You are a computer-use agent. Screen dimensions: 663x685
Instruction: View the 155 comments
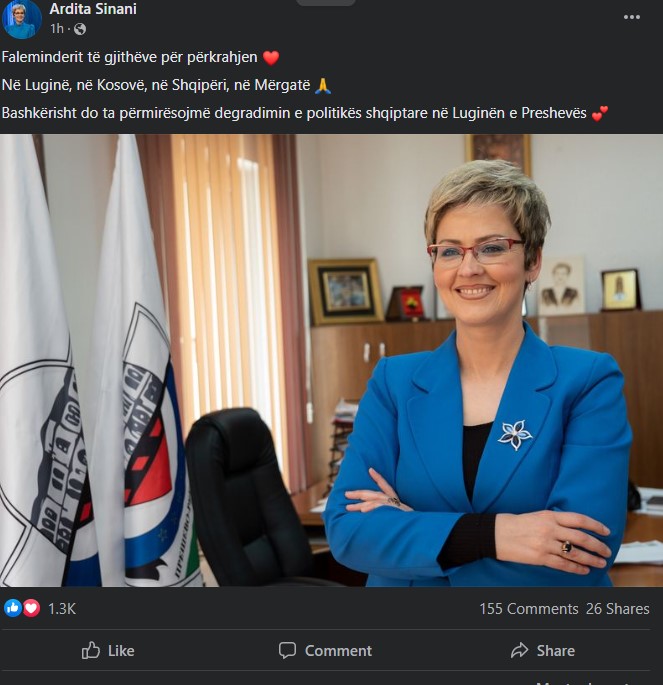528,609
